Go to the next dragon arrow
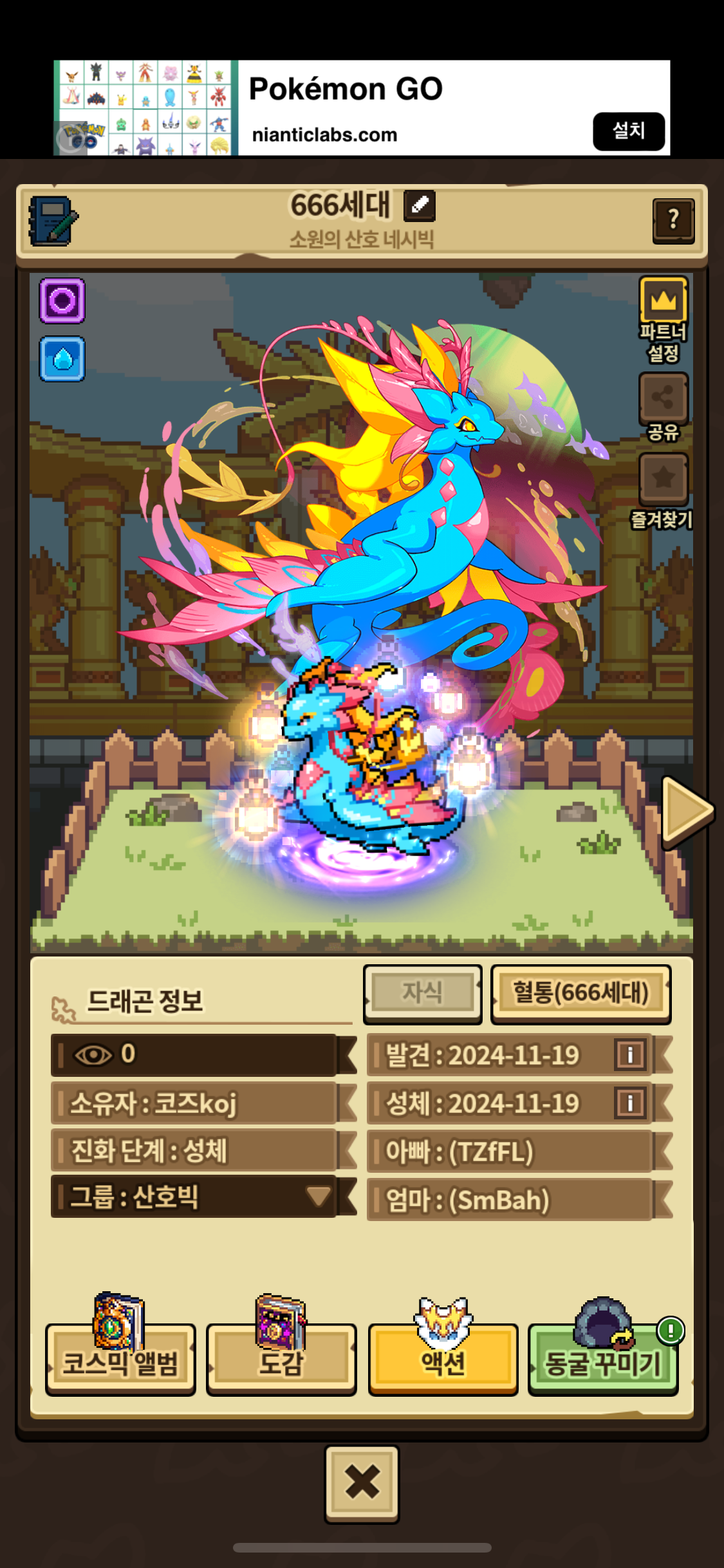This screenshot has height=1568, width=724. [687, 810]
